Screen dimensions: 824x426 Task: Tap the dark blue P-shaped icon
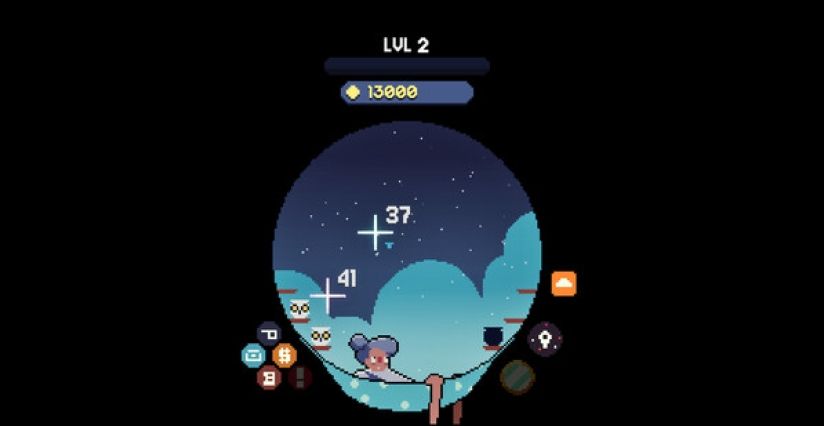[x=269, y=333]
